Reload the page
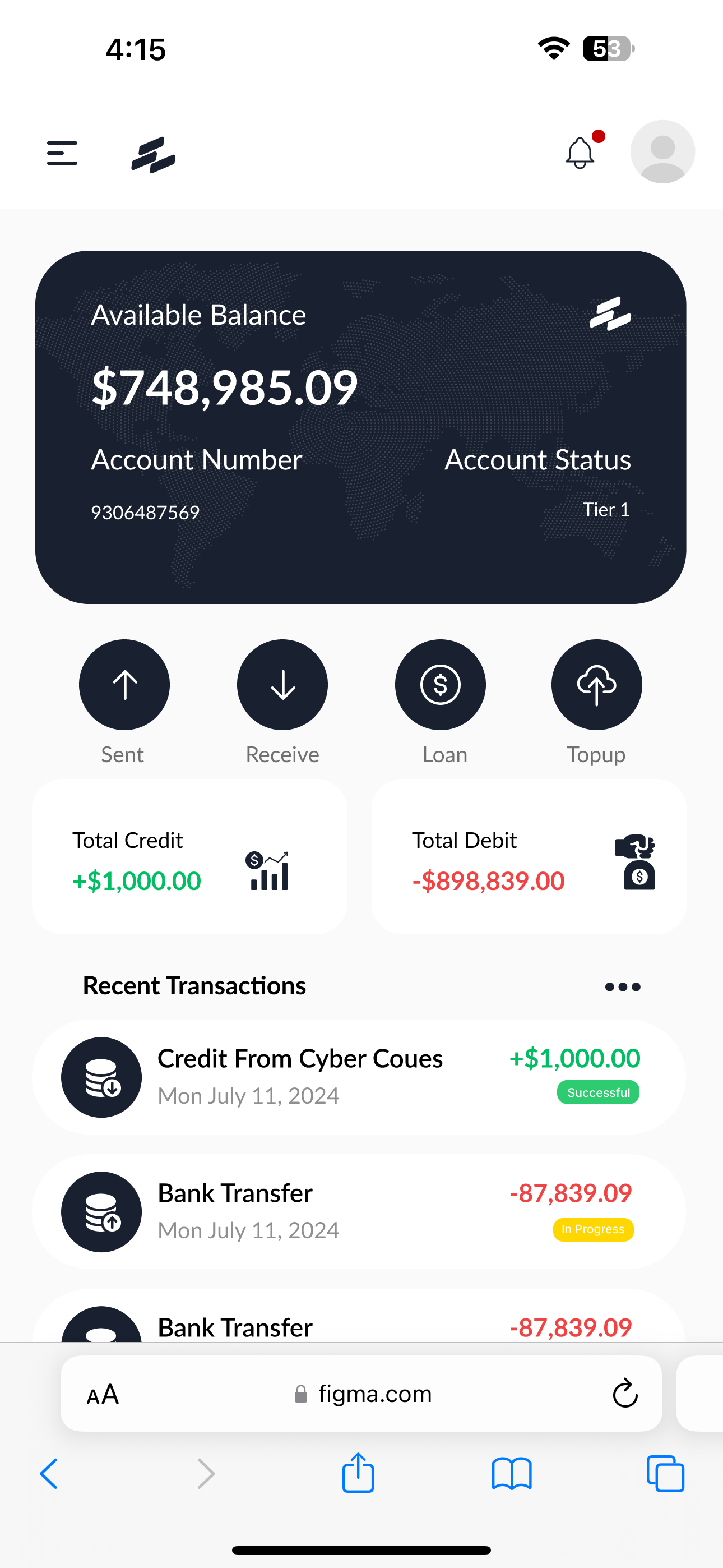723x1568 pixels. (x=624, y=1393)
